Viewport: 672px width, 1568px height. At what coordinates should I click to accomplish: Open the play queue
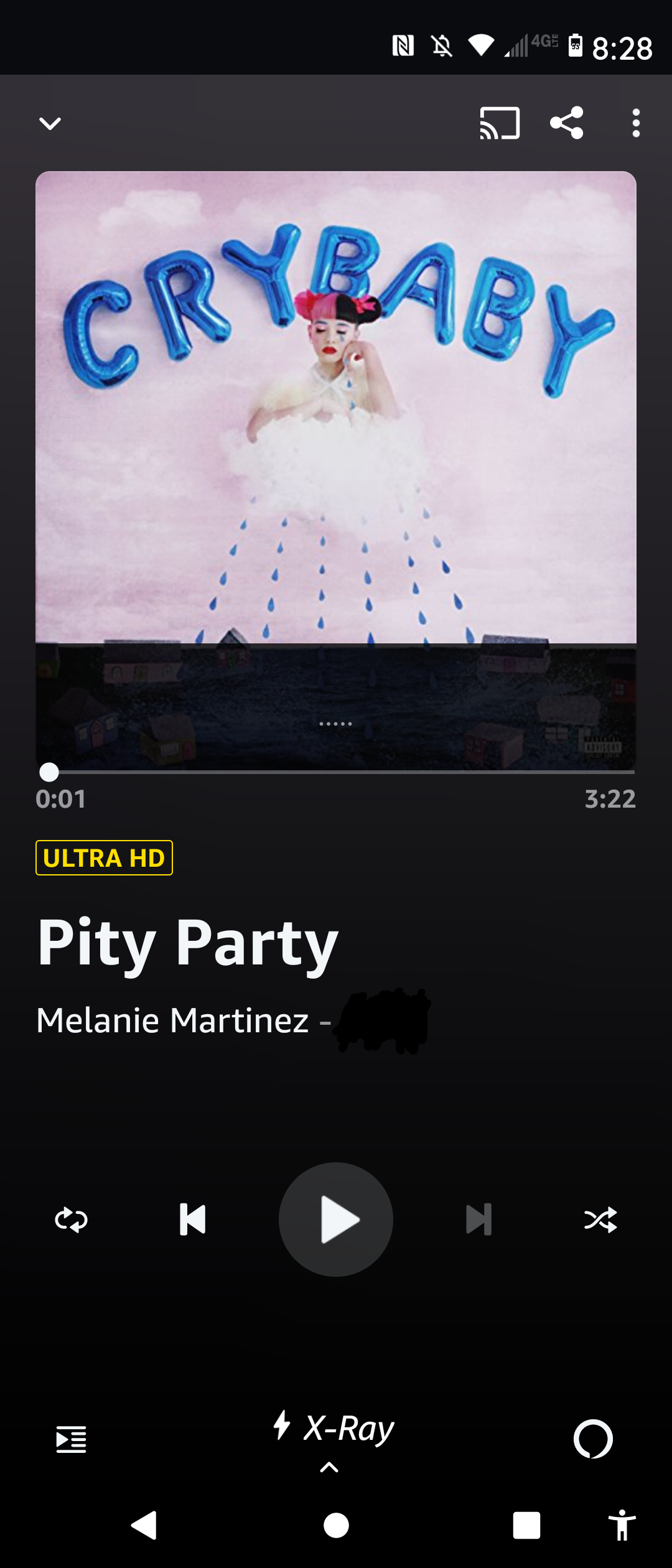point(71,1439)
